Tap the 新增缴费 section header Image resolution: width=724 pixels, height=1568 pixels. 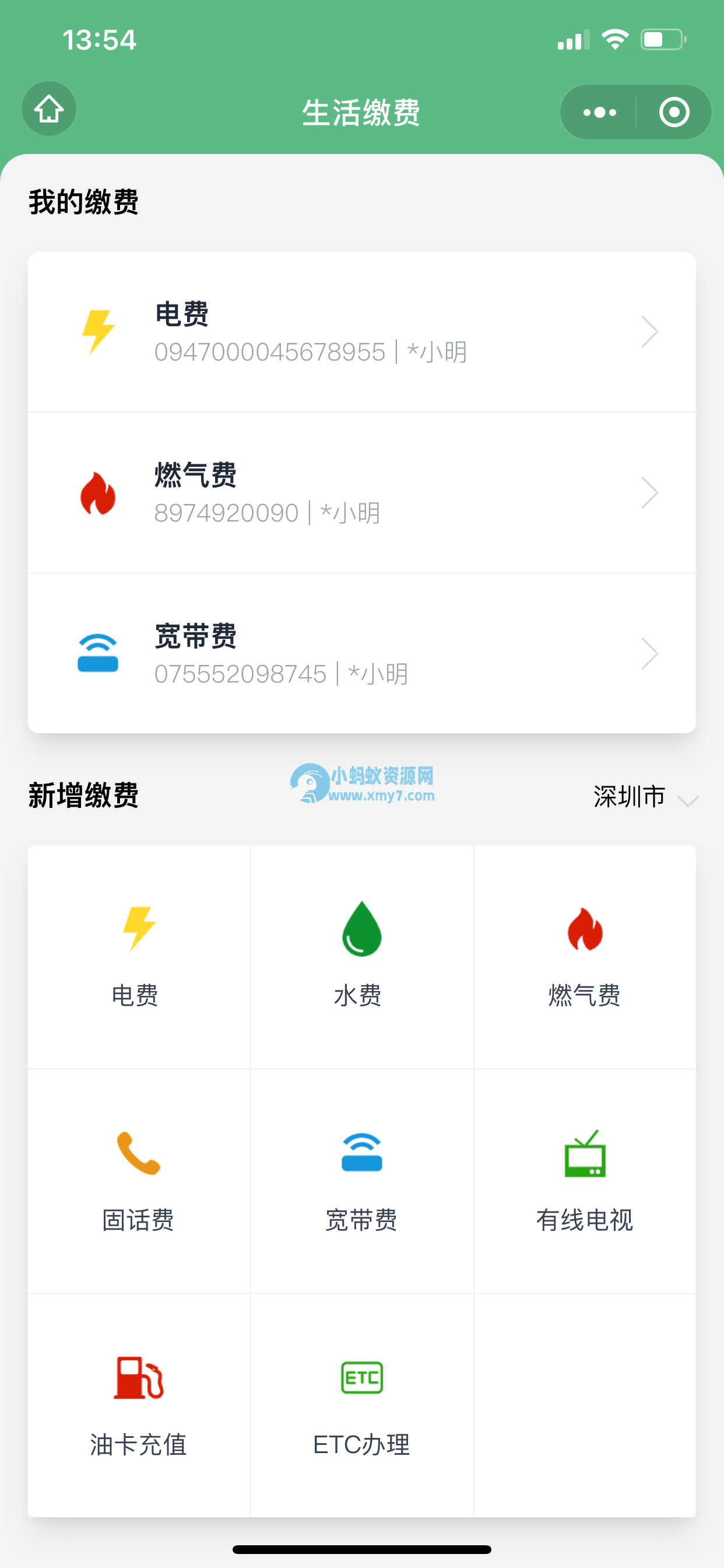coord(83,796)
